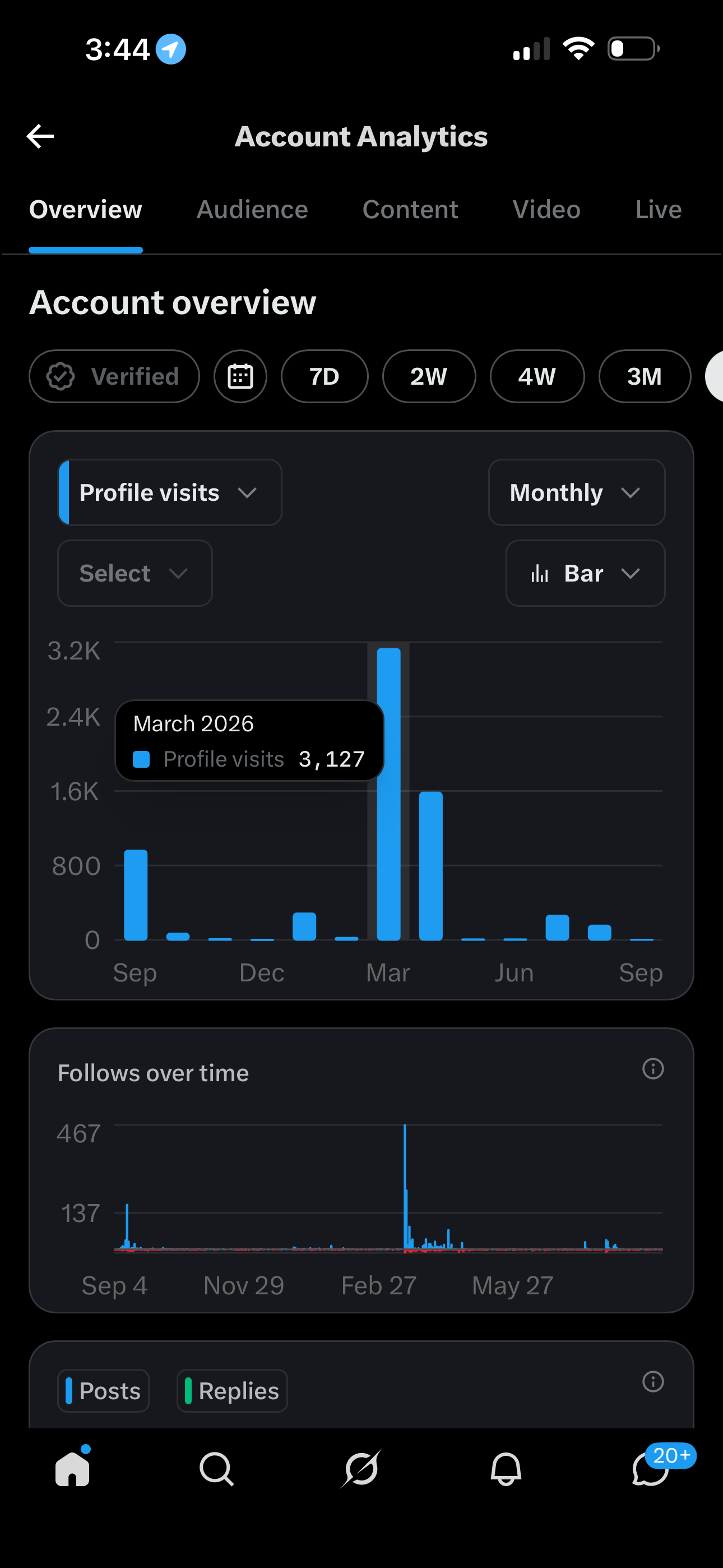The image size is (723, 1568).
Task: Go back from Account Analytics
Action: point(40,136)
